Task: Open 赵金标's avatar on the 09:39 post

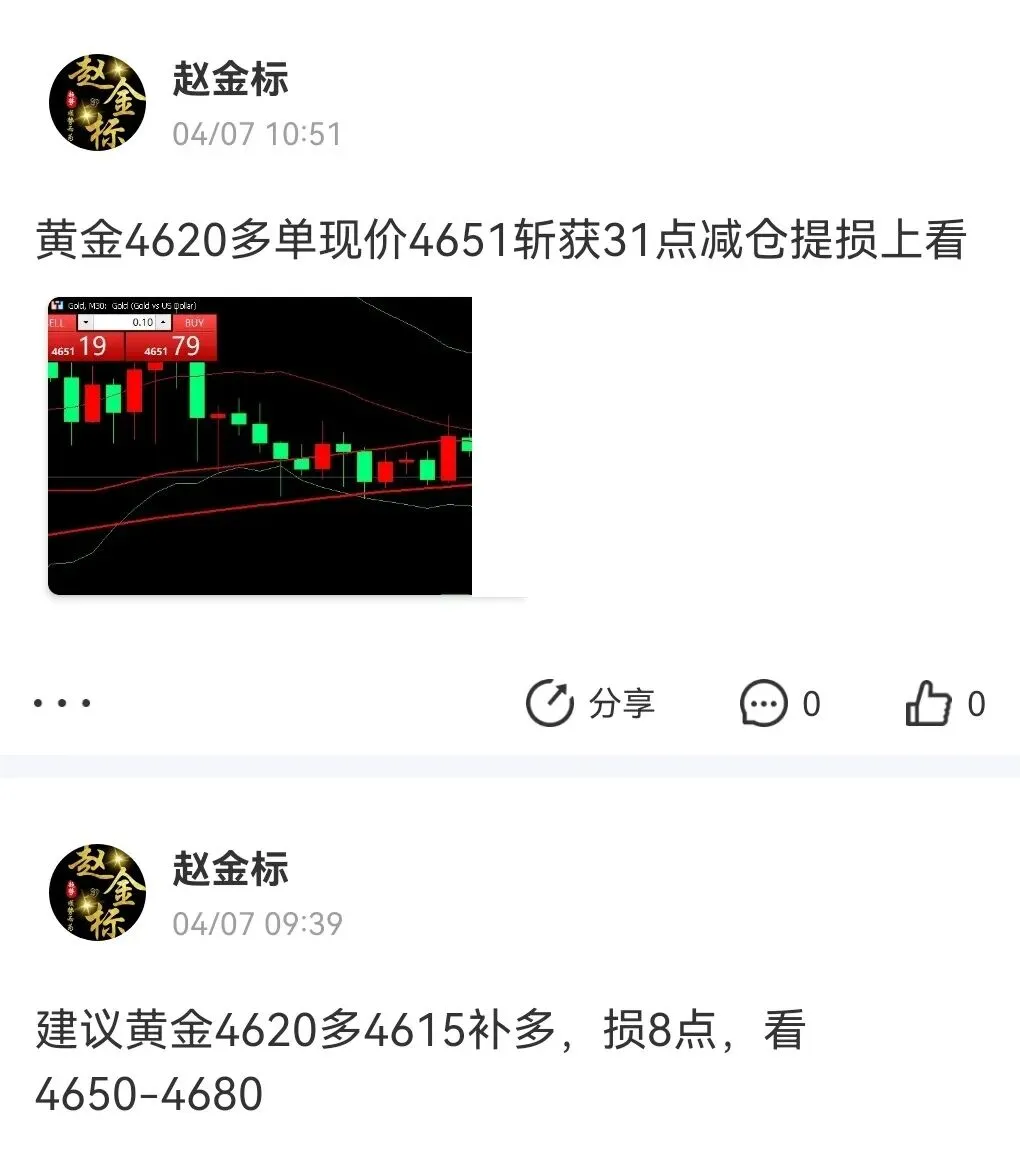Action: pyautogui.click(x=97, y=892)
